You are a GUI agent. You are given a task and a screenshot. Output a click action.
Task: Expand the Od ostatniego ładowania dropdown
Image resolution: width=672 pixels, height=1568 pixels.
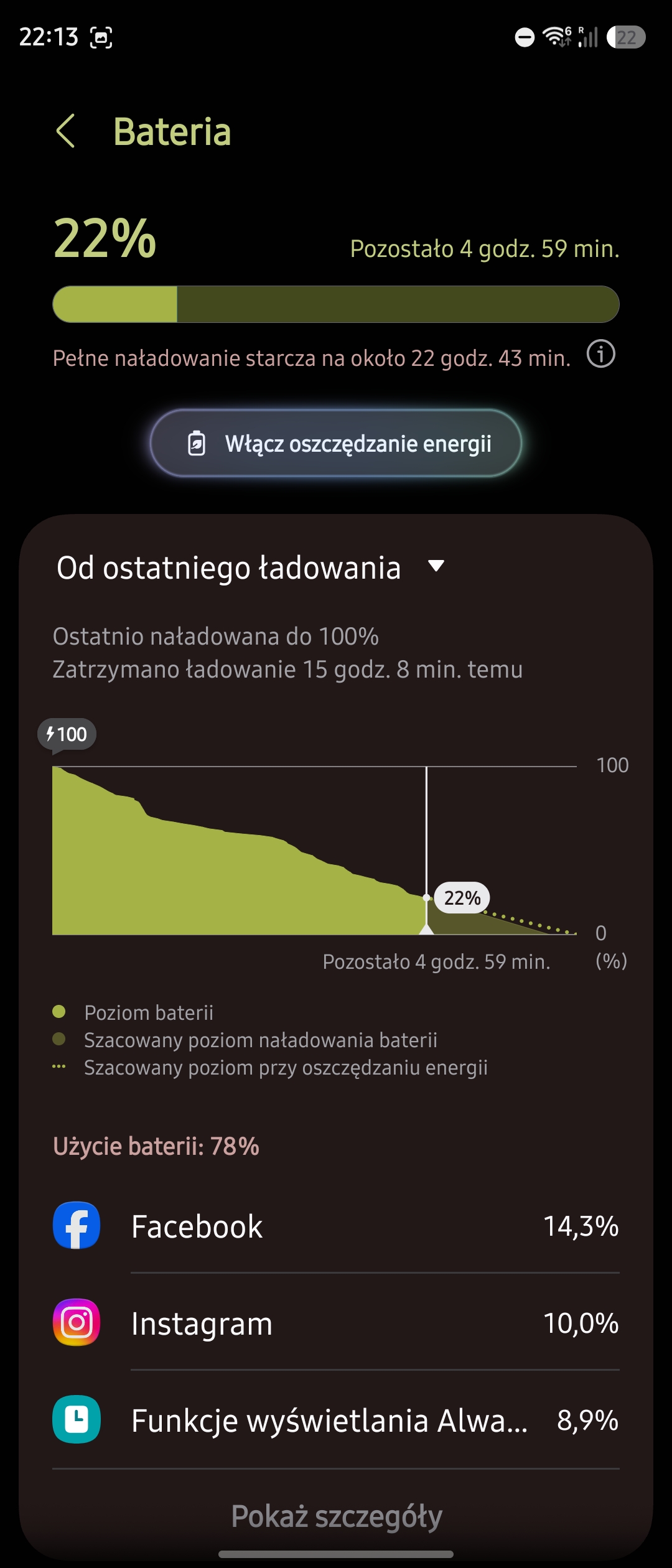tap(251, 567)
